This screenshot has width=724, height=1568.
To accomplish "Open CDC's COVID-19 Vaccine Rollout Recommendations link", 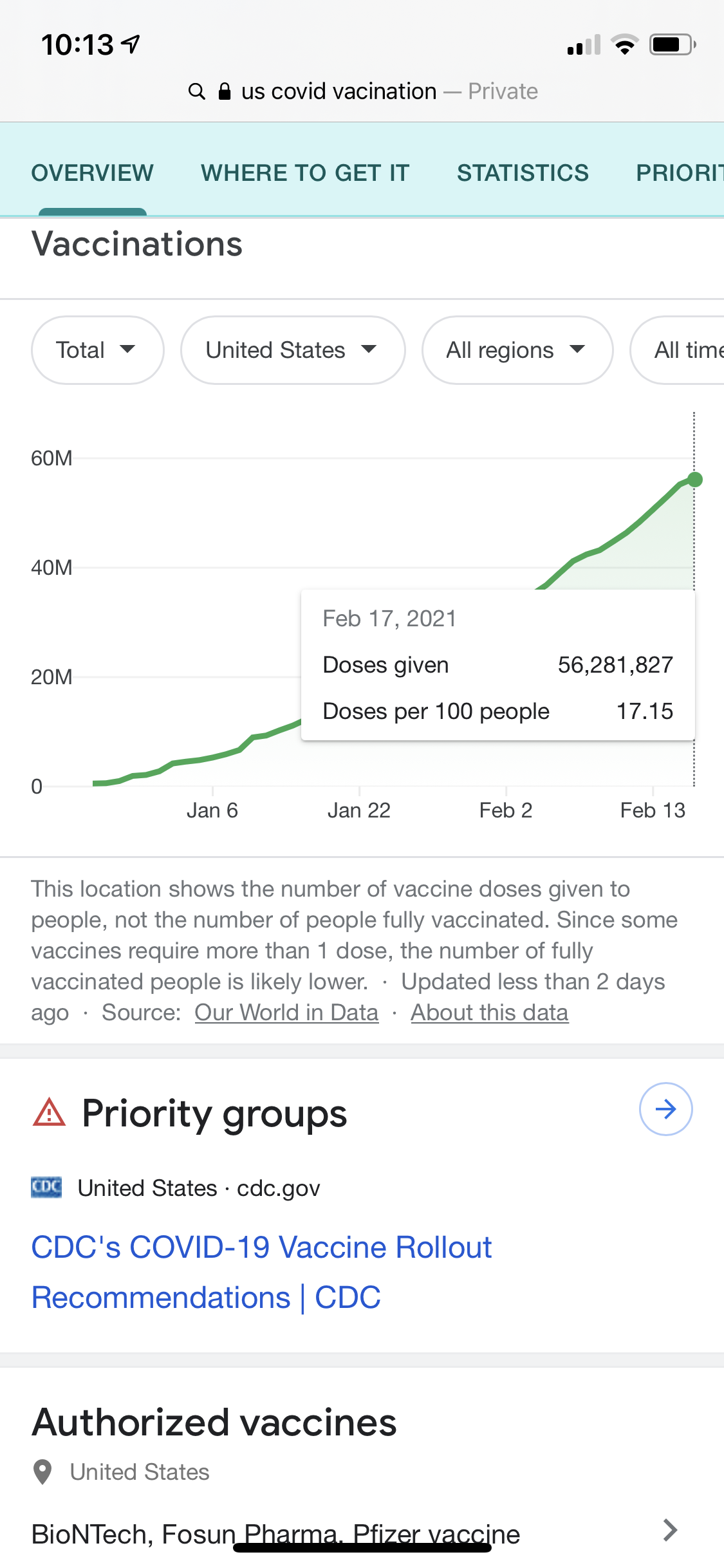I will (x=261, y=1272).
